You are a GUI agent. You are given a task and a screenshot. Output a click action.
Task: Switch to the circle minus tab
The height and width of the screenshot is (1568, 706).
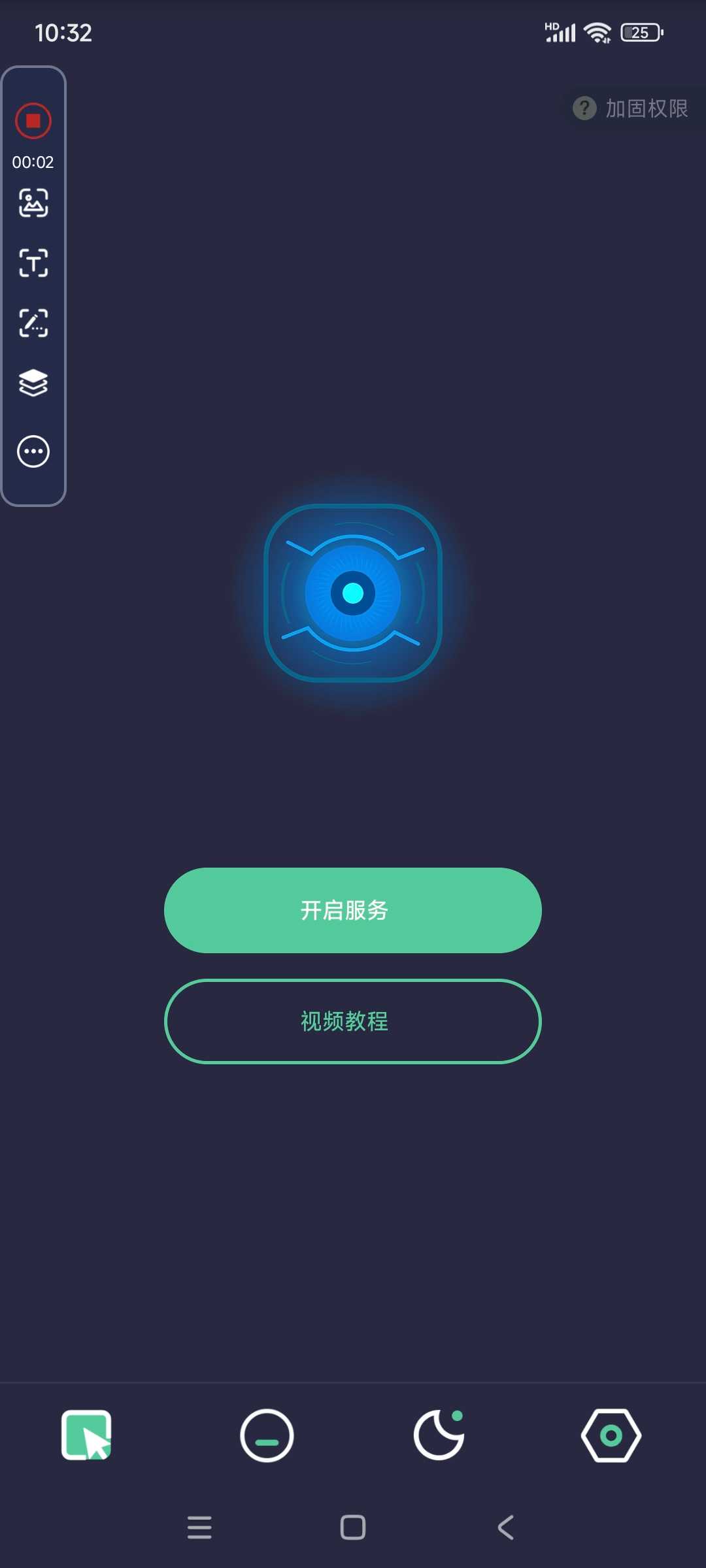[x=267, y=1435]
